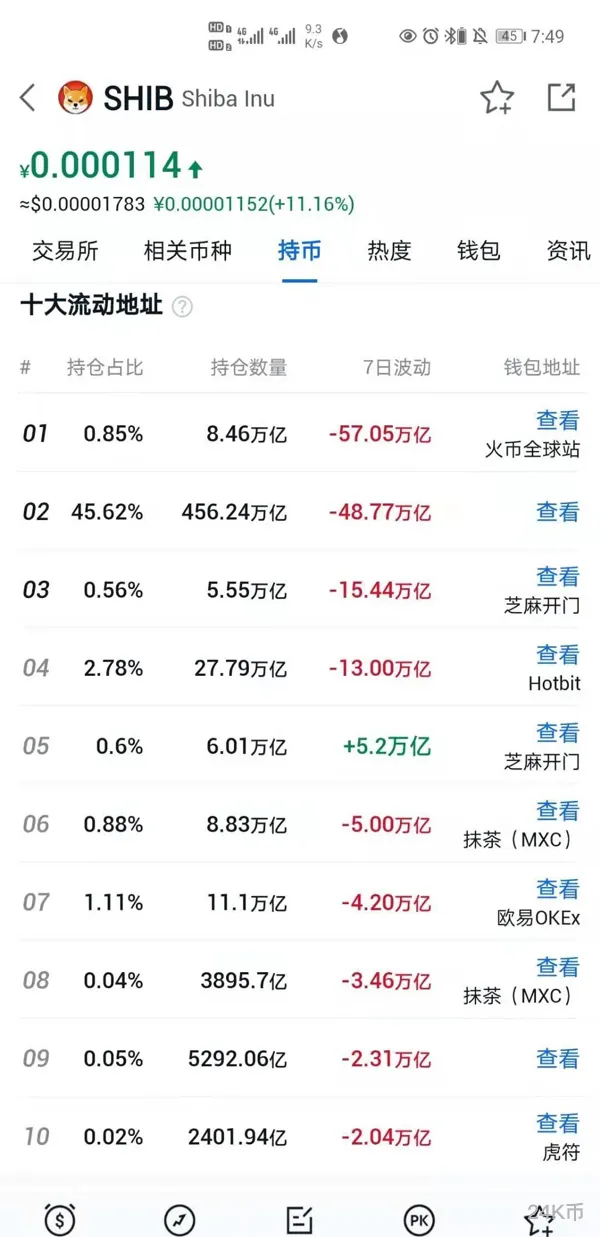Share the SHIB page

coord(561,97)
